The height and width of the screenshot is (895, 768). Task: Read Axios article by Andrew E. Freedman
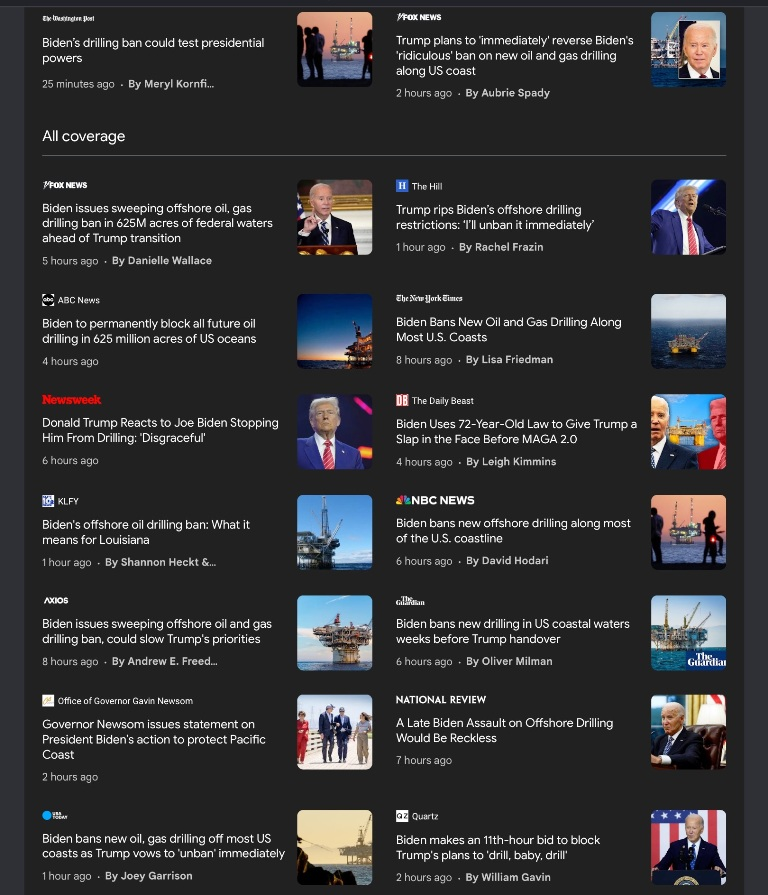tap(157, 631)
